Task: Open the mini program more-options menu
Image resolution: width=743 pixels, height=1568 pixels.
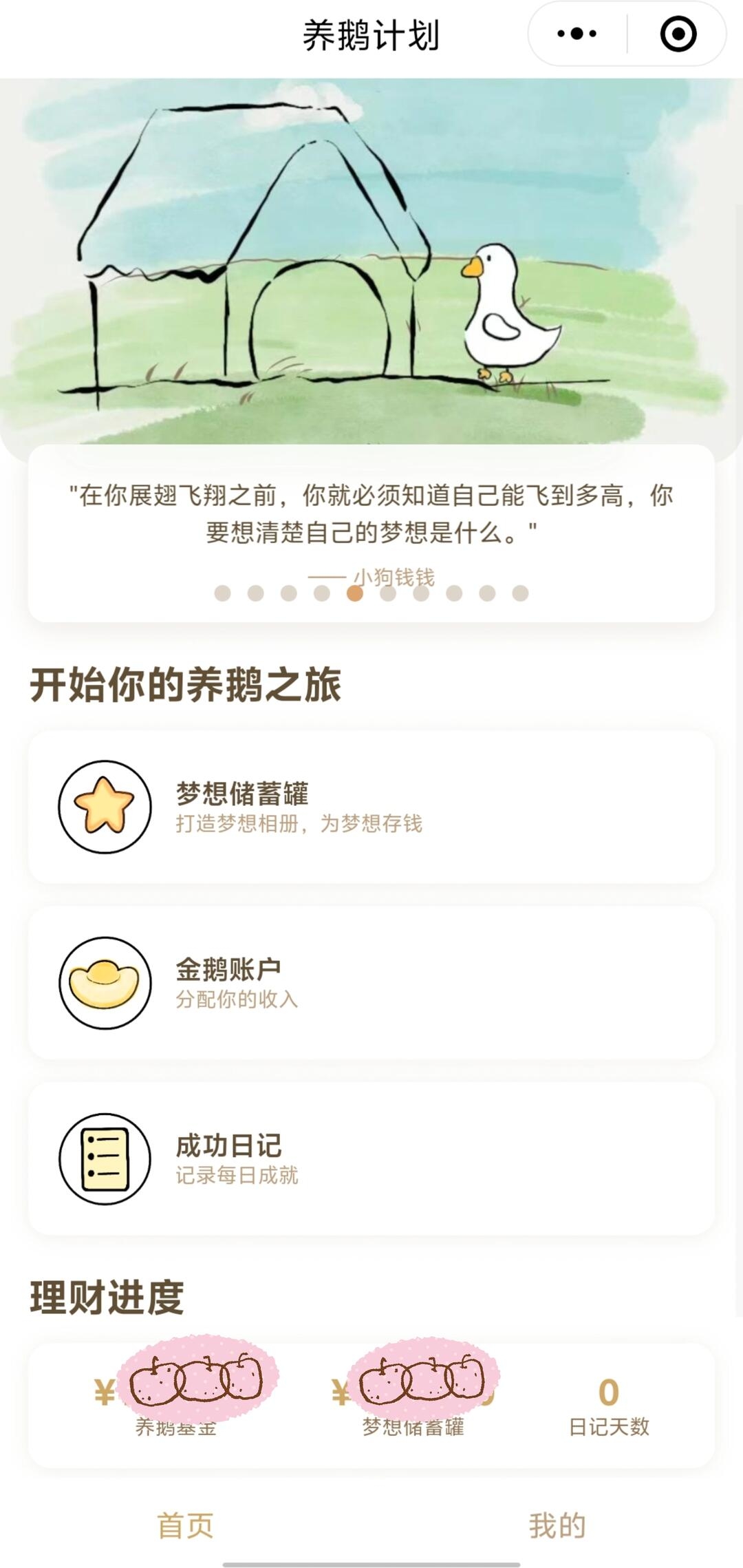Action: [x=577, y=34]
